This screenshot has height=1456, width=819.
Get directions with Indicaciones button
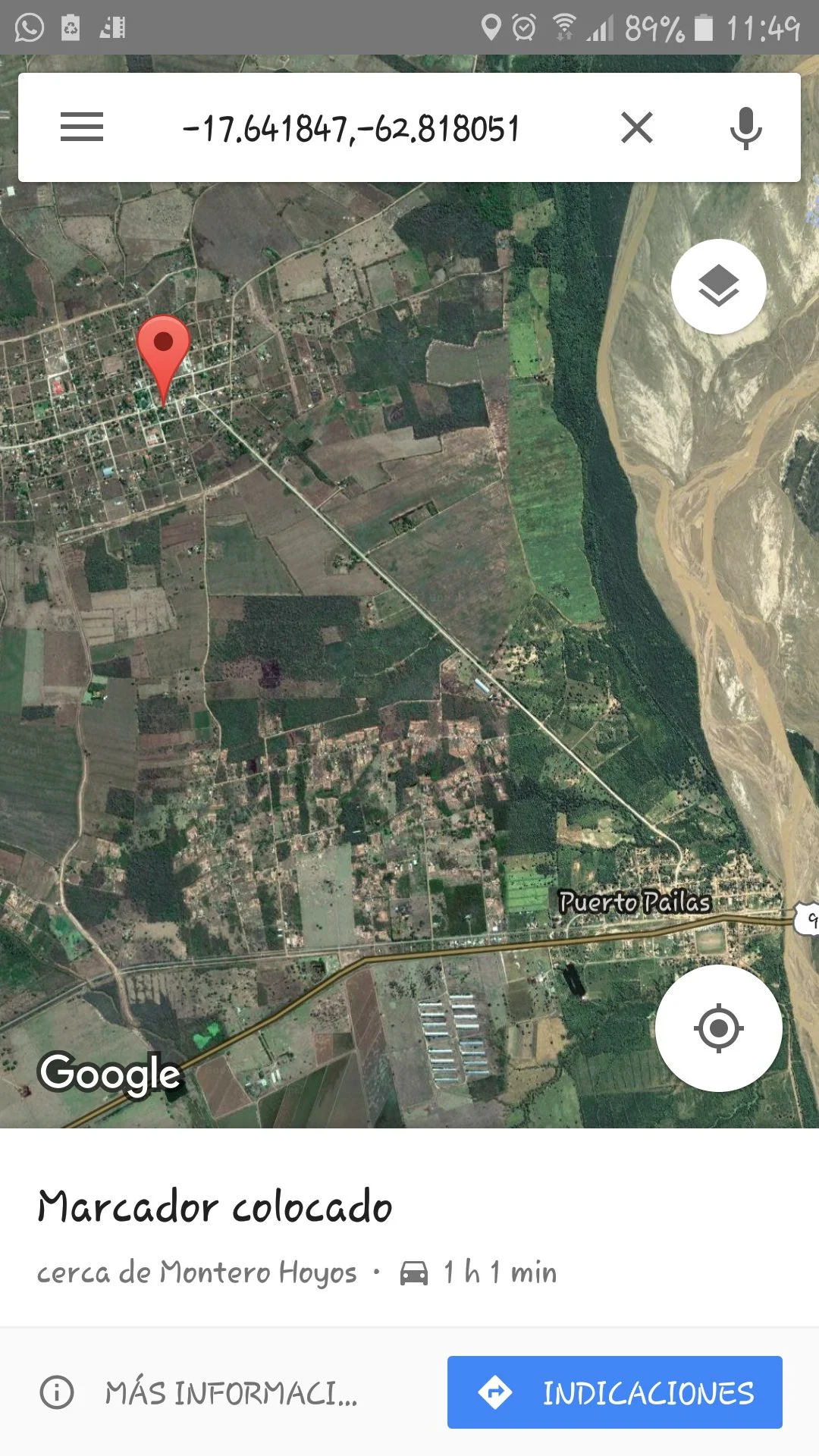[x=614, y=1393]
